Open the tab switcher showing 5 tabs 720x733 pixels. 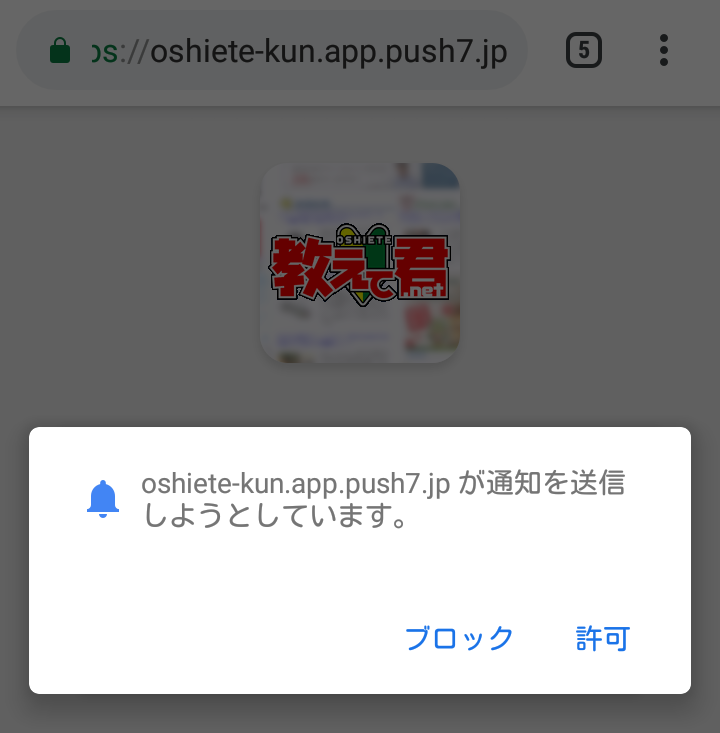(584, 50)
